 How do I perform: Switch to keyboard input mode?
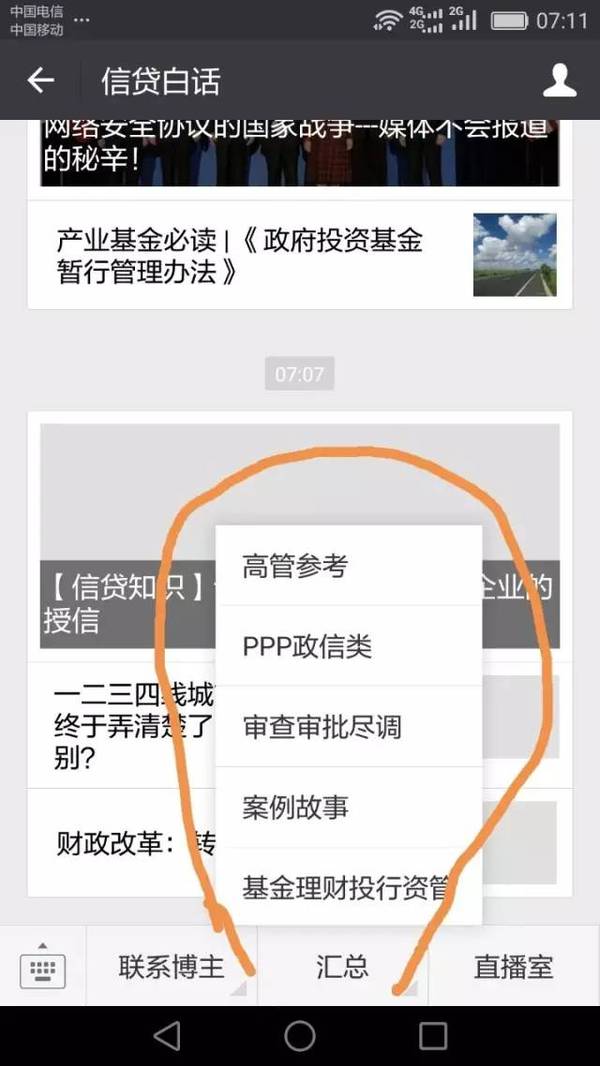pyautogui.click(x=42, y=967)
